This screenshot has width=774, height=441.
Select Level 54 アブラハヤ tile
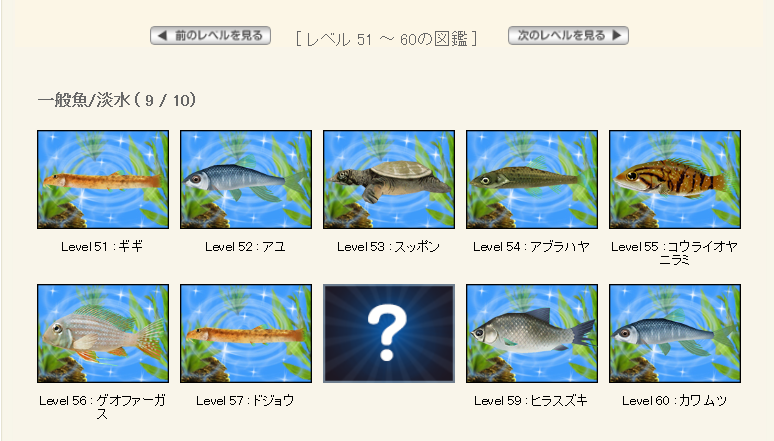click(x=532, y=180)
